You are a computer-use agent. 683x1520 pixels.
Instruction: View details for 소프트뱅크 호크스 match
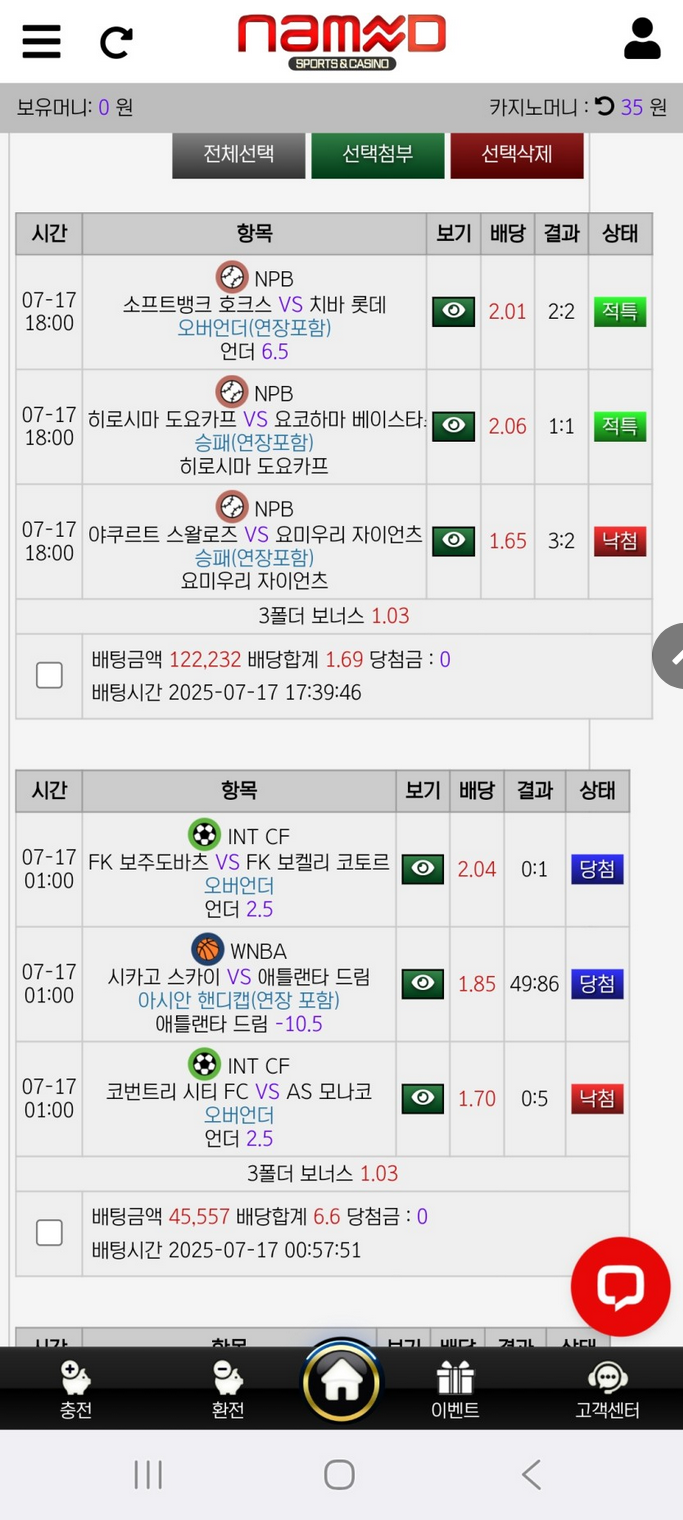(x=453, y=312)
